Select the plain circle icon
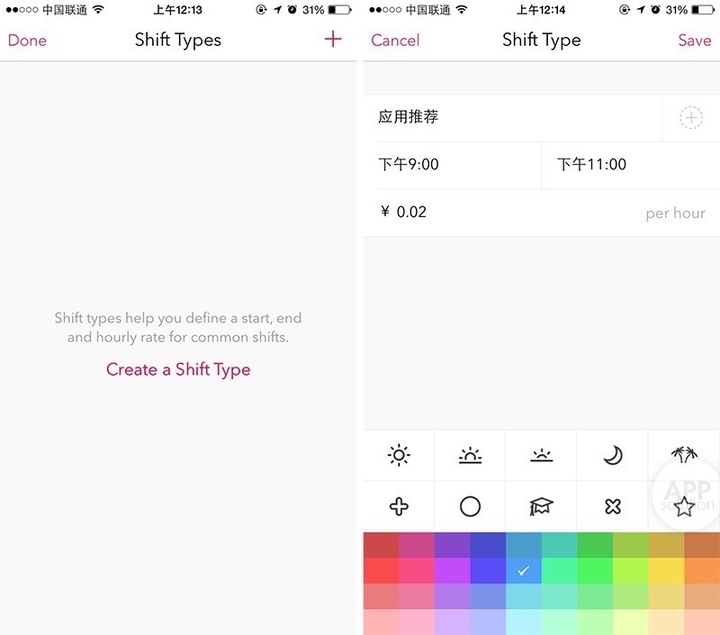This screenshot has height=635, width=720. tap(470, 506)
